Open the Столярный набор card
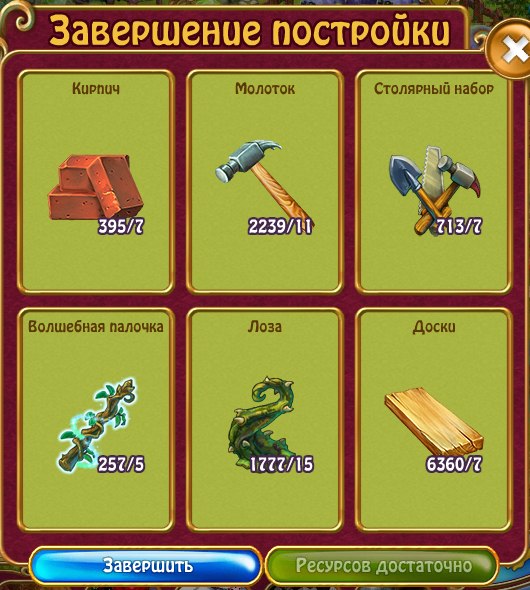The image size is (530, 590). 433,181
